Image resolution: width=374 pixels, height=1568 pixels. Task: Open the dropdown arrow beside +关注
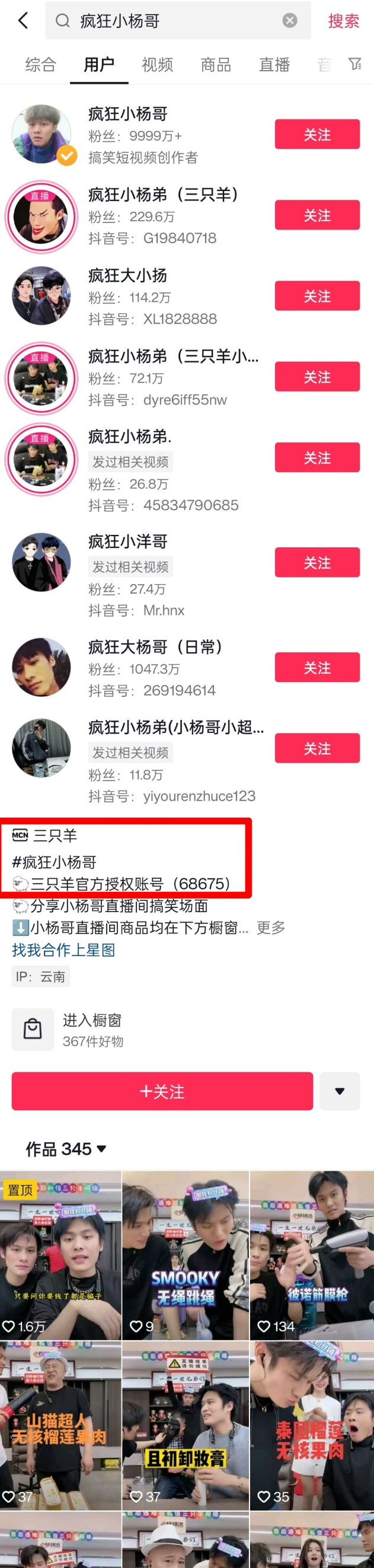(340, 1091)
